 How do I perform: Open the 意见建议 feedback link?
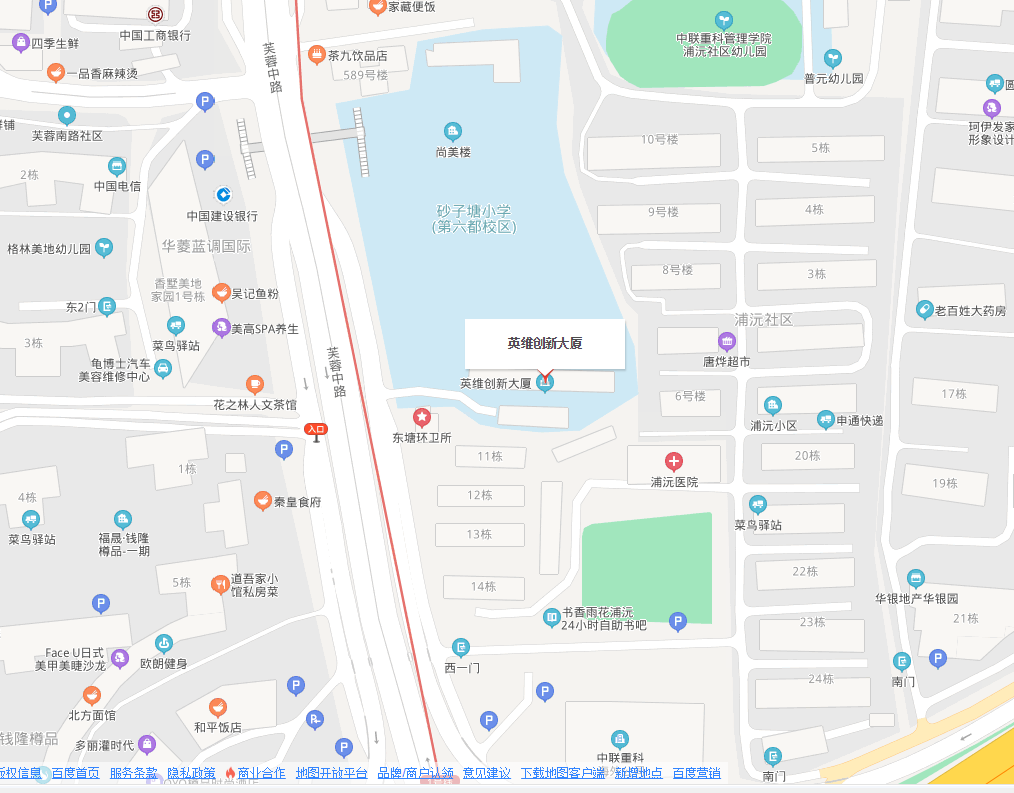pos(486,773)
